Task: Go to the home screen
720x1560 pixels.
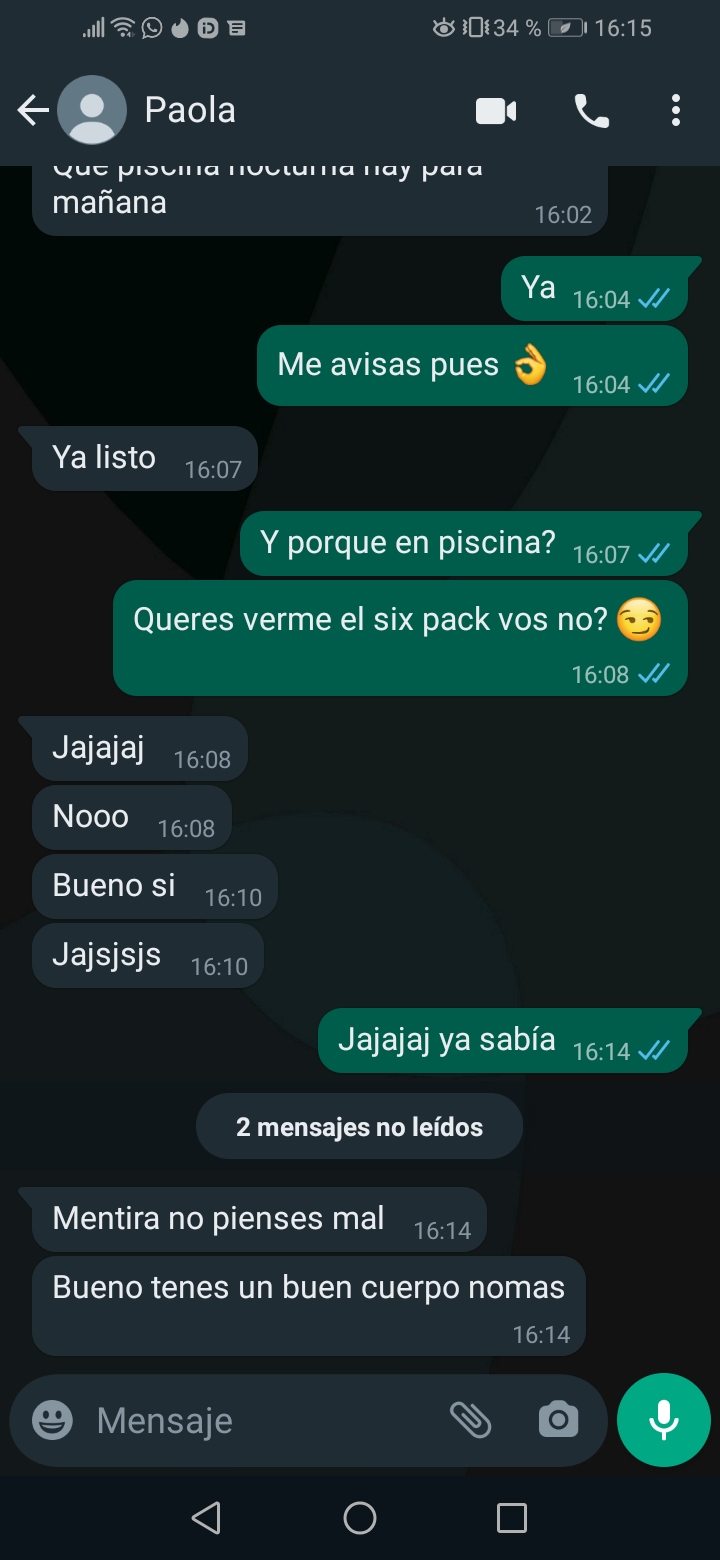Action: [360, 1518]
